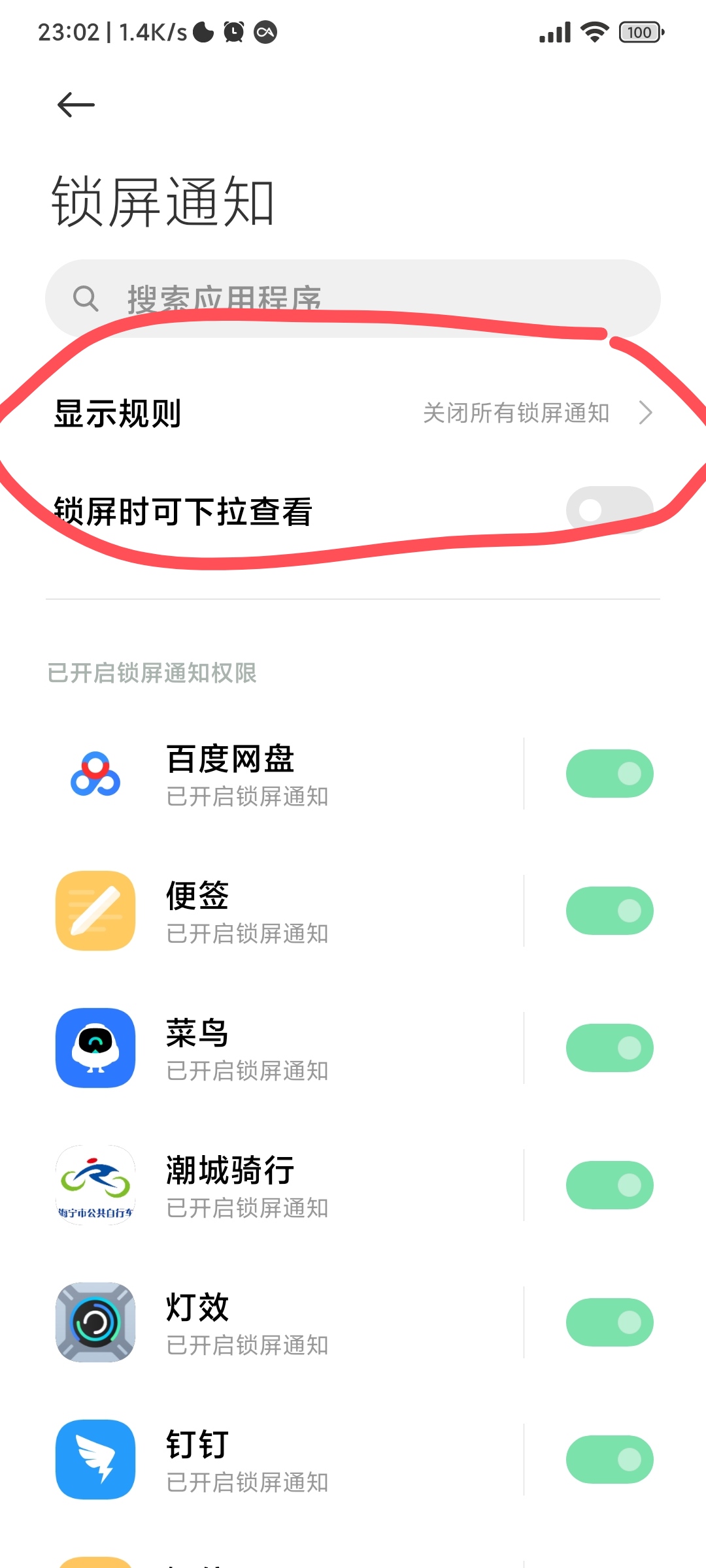Image resolution: width=706 pixels, height=1568 pixels.
Task: Open the 显示规则 setting row
Action: 353,413
